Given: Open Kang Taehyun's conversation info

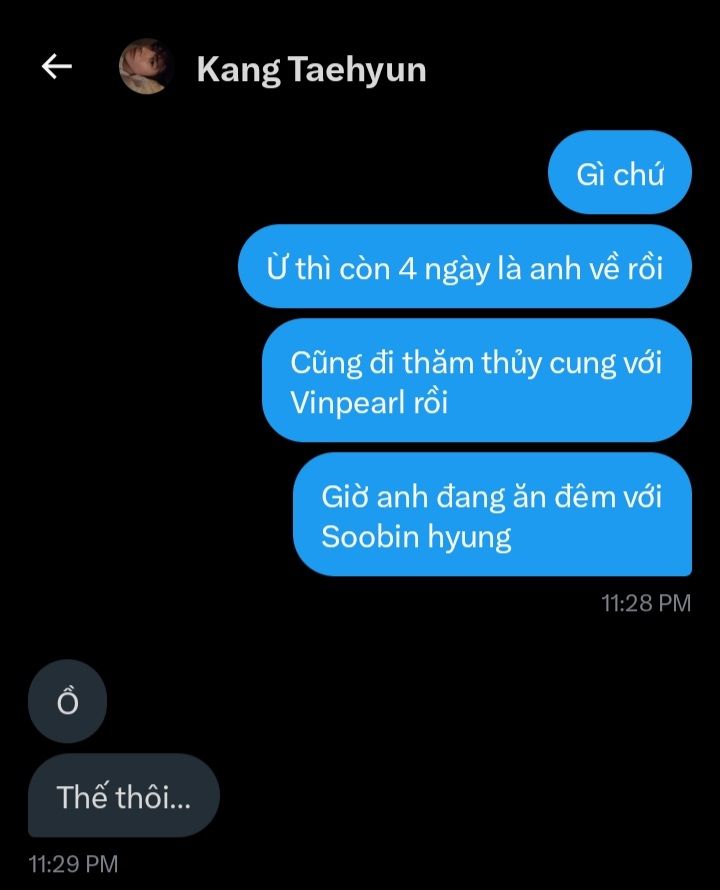Looking at the screenshot, I should tap(311, 69).
